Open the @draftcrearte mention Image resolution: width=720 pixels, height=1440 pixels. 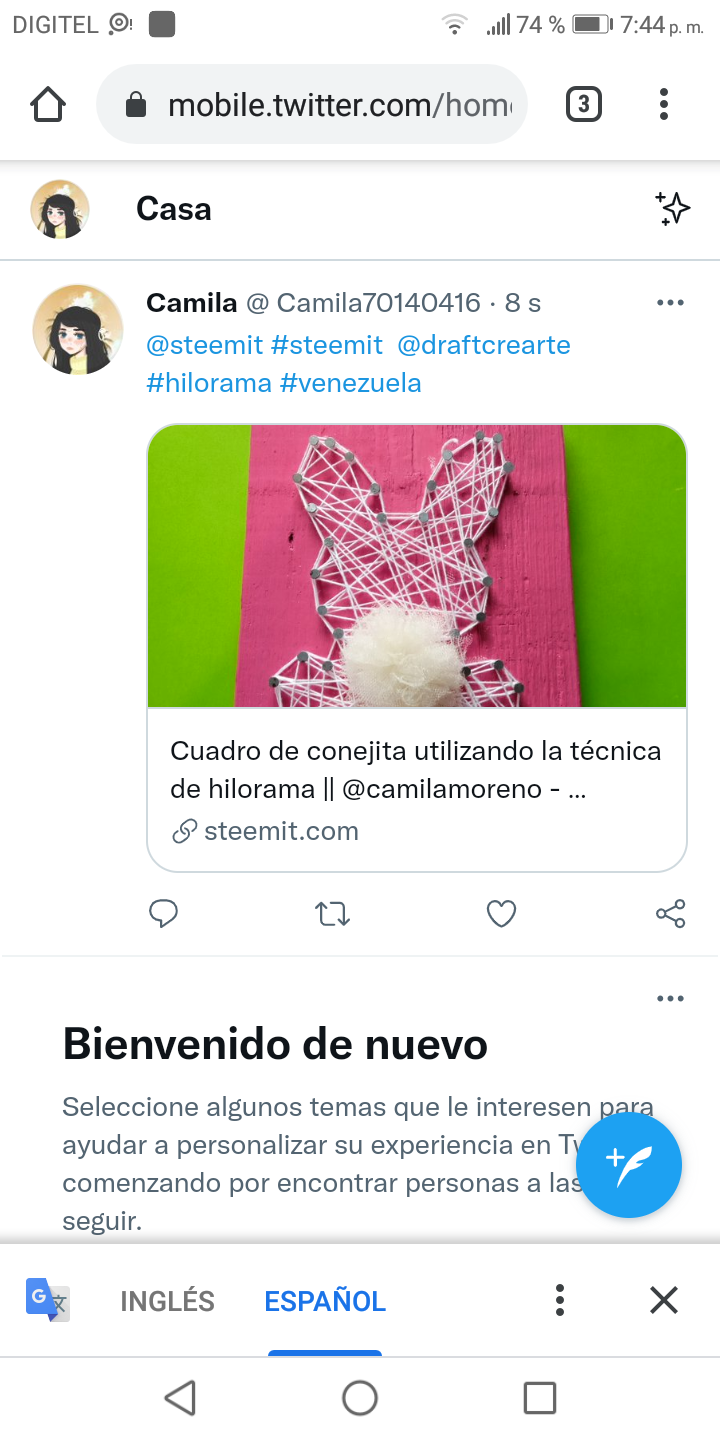point(484,345)
